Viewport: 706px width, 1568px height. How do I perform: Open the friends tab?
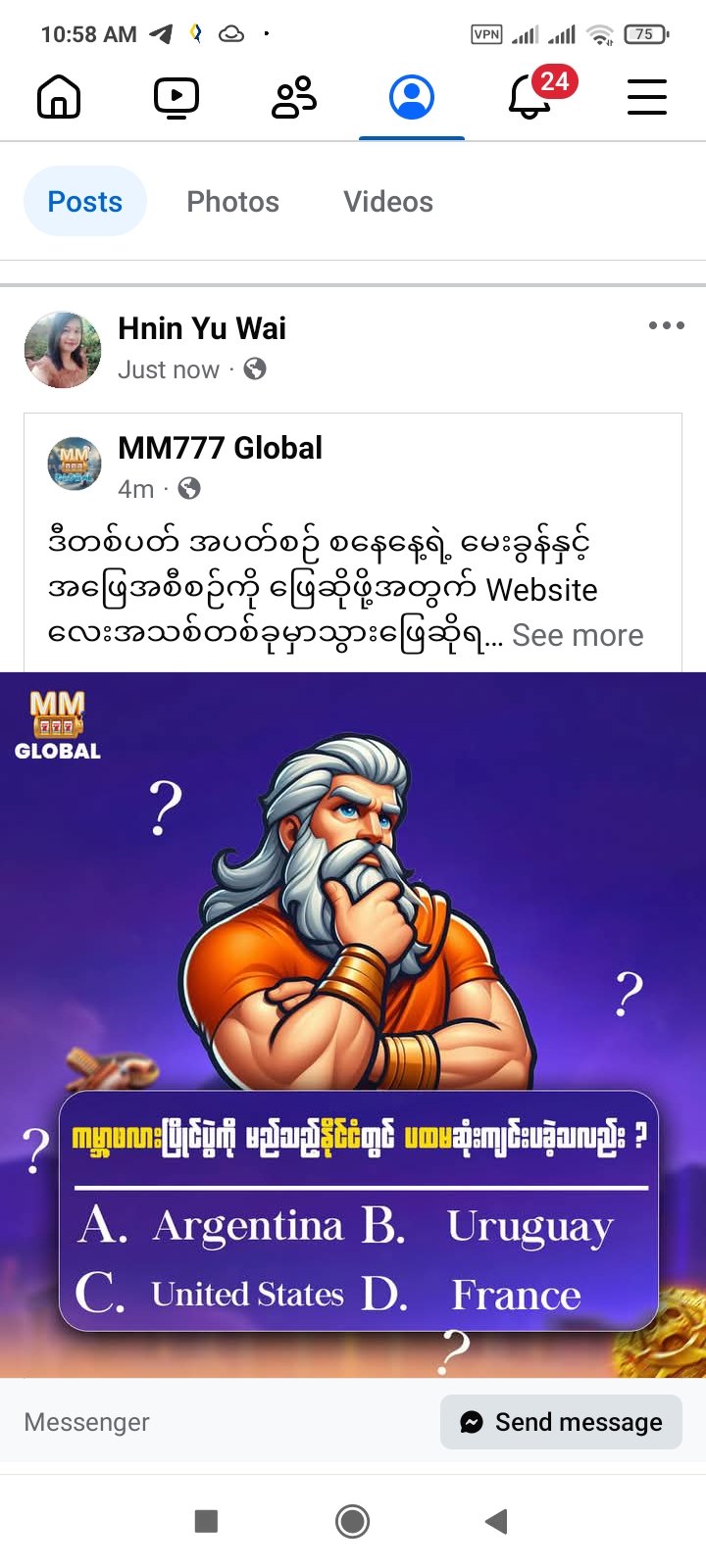(x=294, y=98)
